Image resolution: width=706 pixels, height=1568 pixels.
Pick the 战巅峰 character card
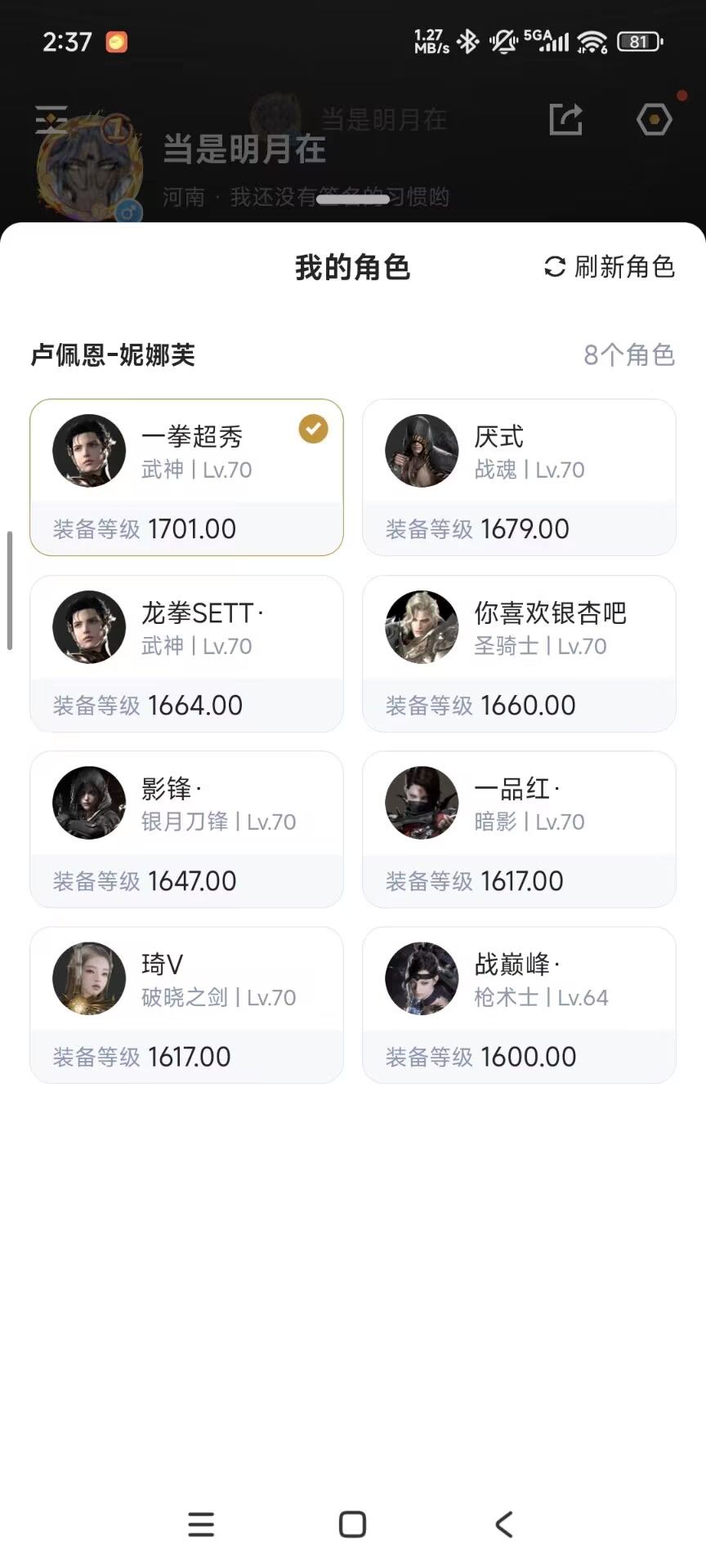coord(519,1004)
